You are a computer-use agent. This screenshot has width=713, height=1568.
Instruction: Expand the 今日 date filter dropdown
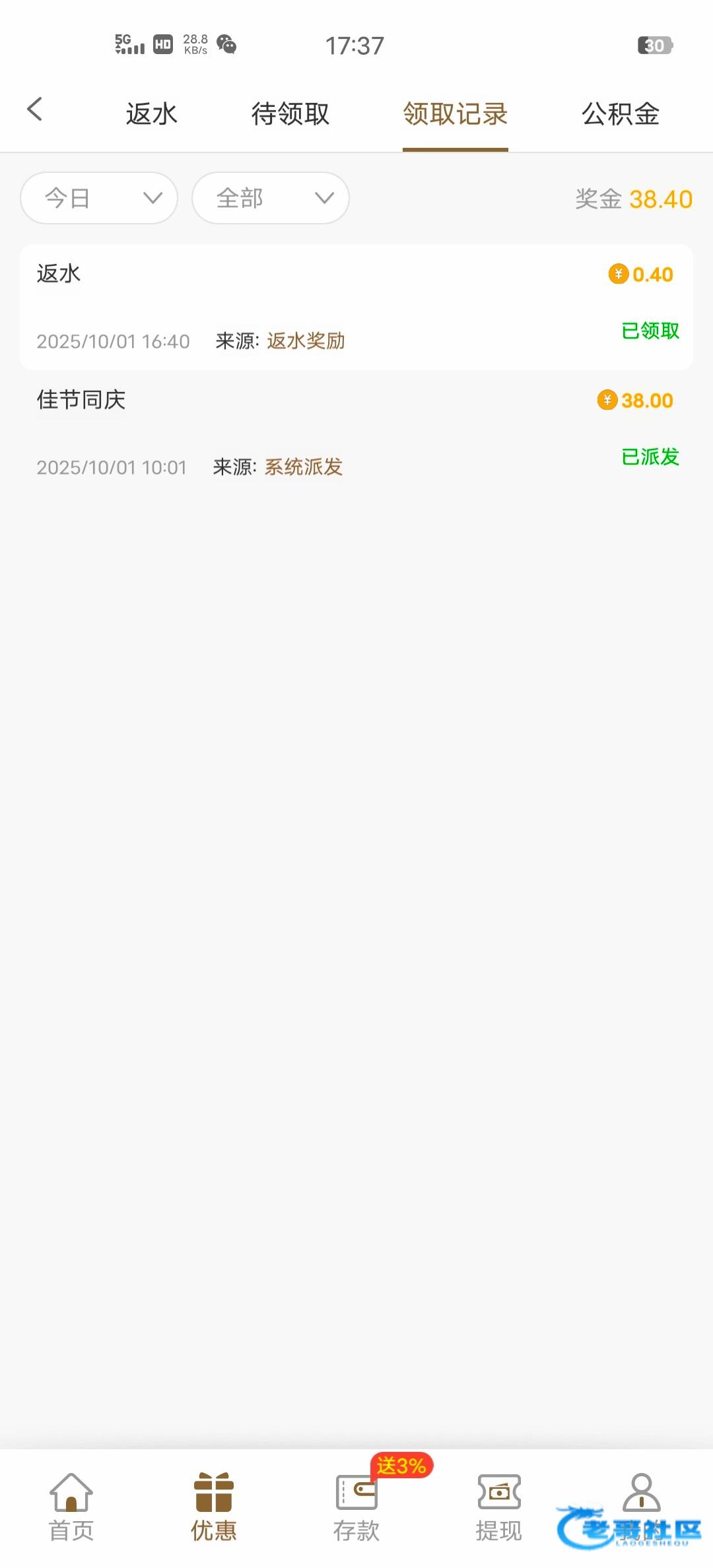click(x=99, y=198)
